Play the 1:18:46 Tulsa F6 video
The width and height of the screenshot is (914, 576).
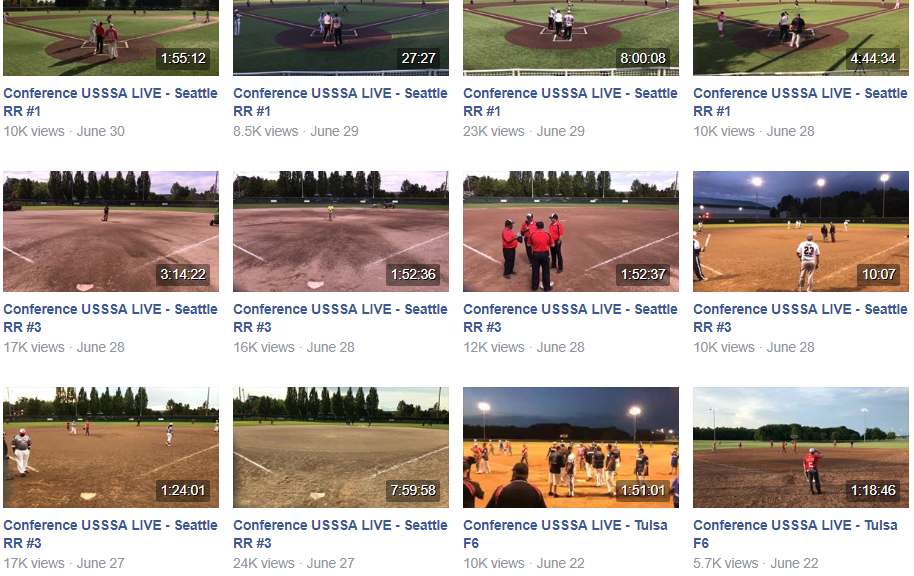point(800,447)
